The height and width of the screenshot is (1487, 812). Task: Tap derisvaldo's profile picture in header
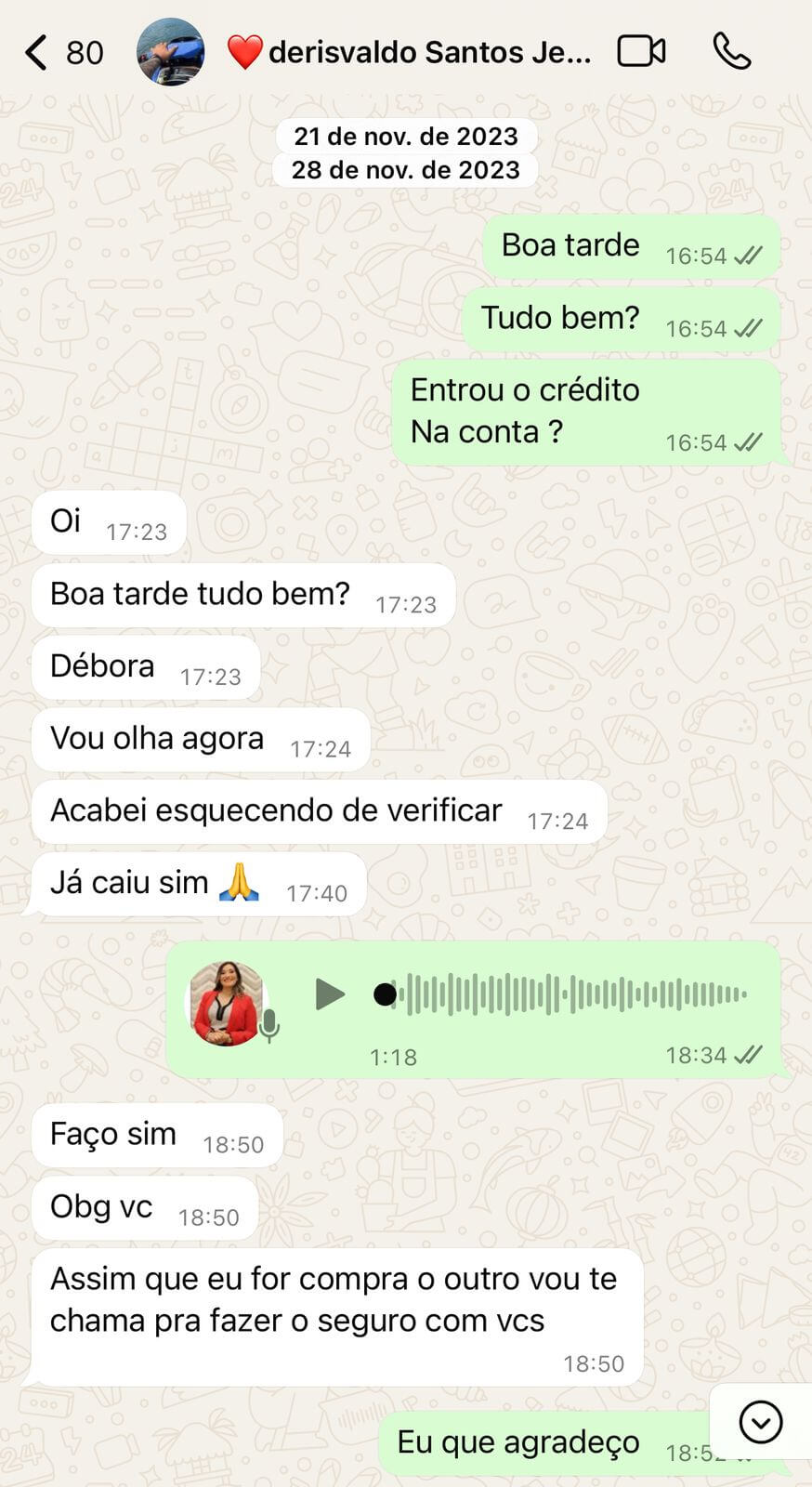171,52
